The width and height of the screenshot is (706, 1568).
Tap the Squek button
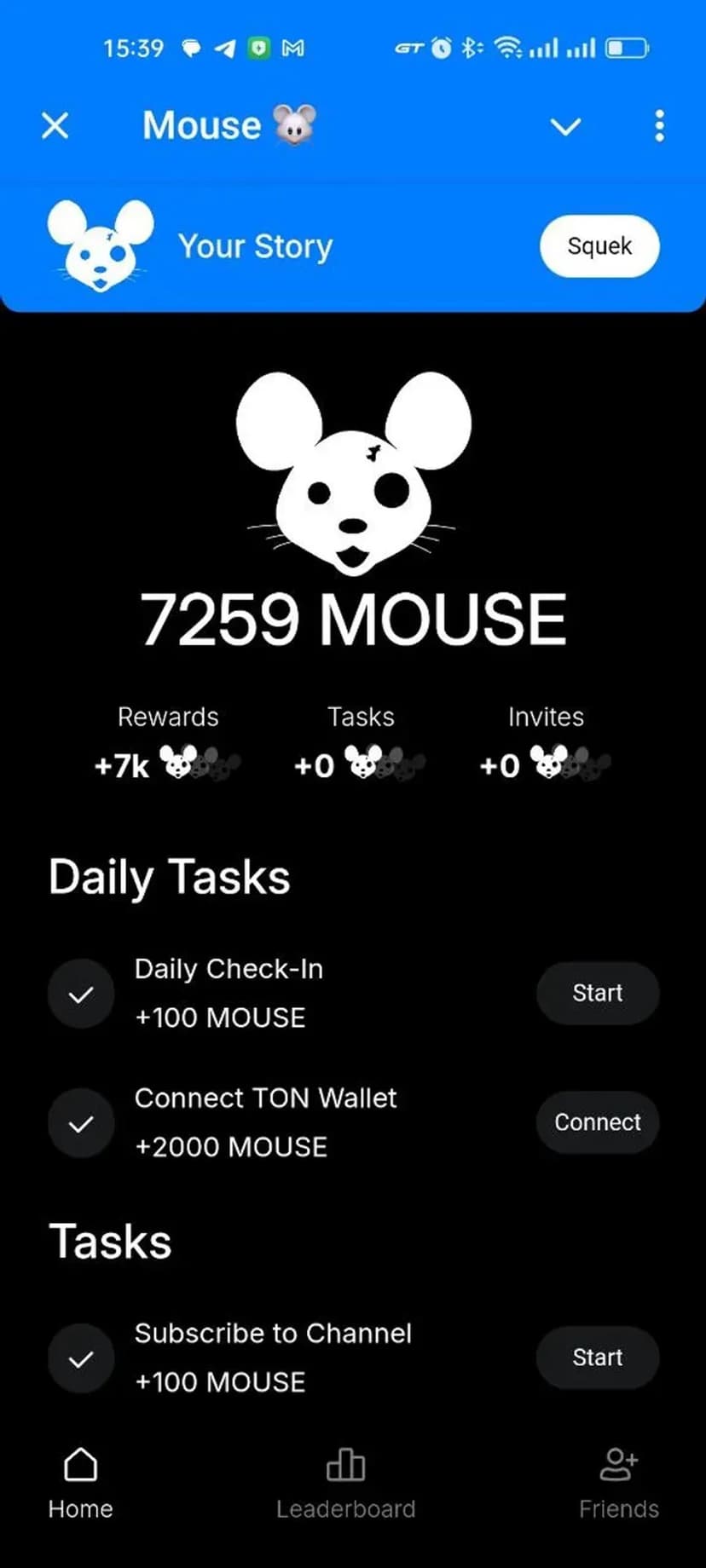(599, 246)
